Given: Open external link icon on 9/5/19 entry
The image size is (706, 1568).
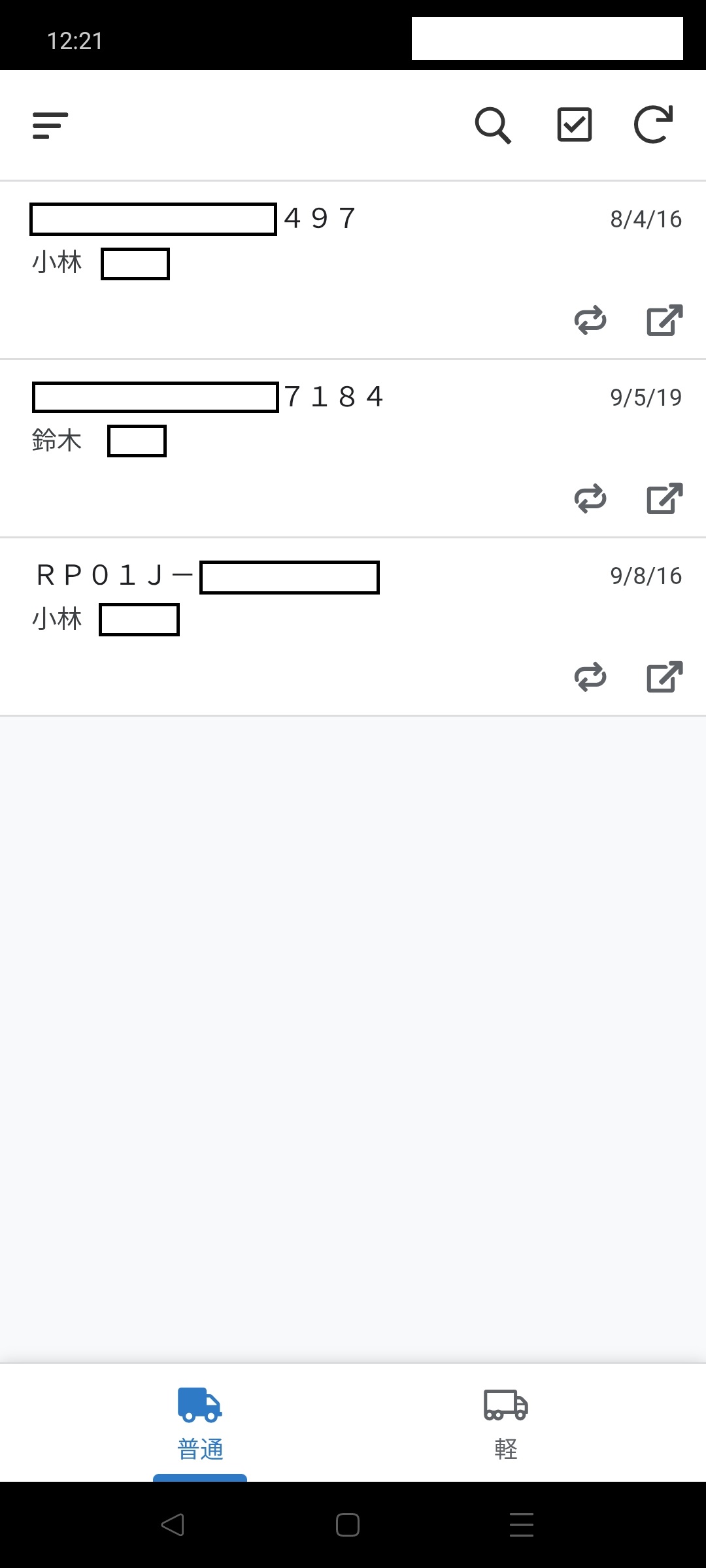Looking at the screenshot, I should 665,498.
